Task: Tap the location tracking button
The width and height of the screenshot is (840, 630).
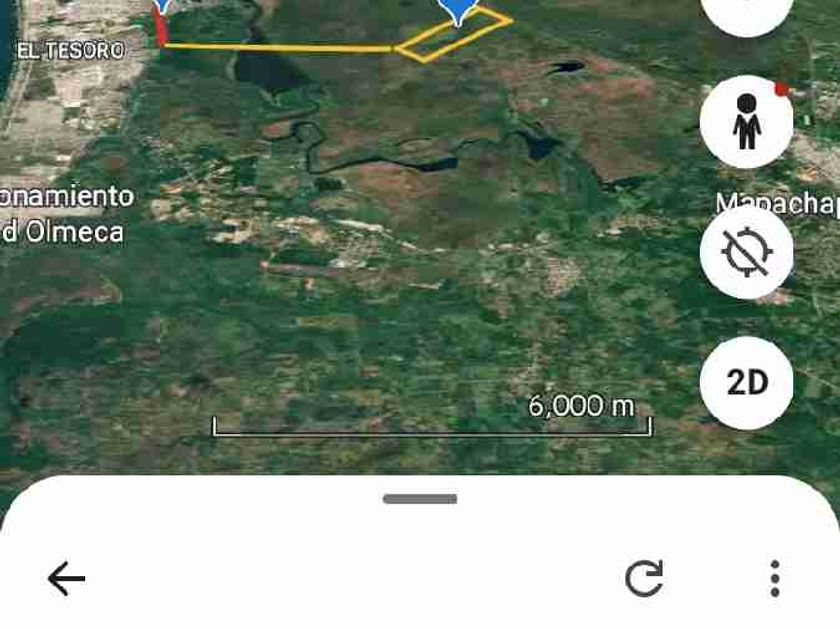Action: (746, 252)
